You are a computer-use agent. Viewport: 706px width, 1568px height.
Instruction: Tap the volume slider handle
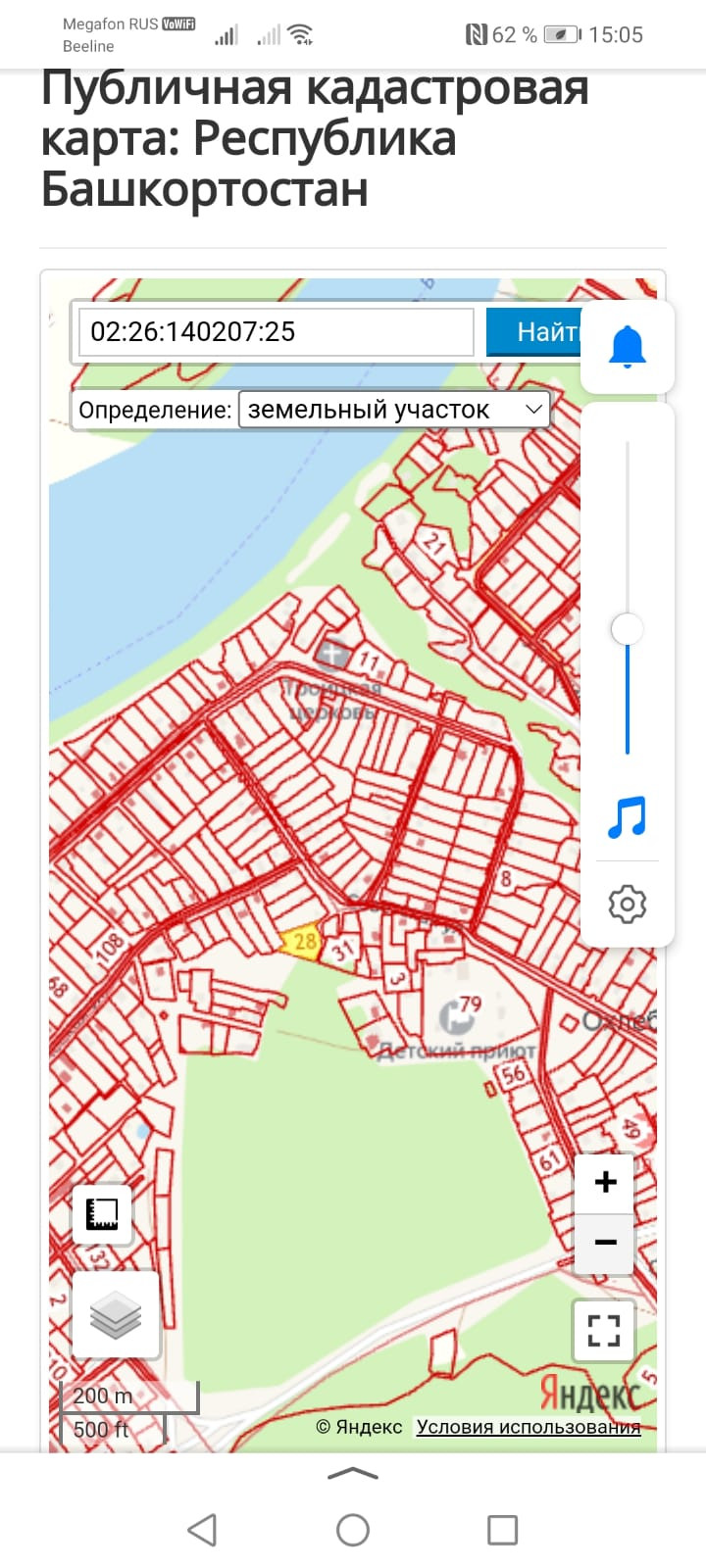[x=628, y=629]
